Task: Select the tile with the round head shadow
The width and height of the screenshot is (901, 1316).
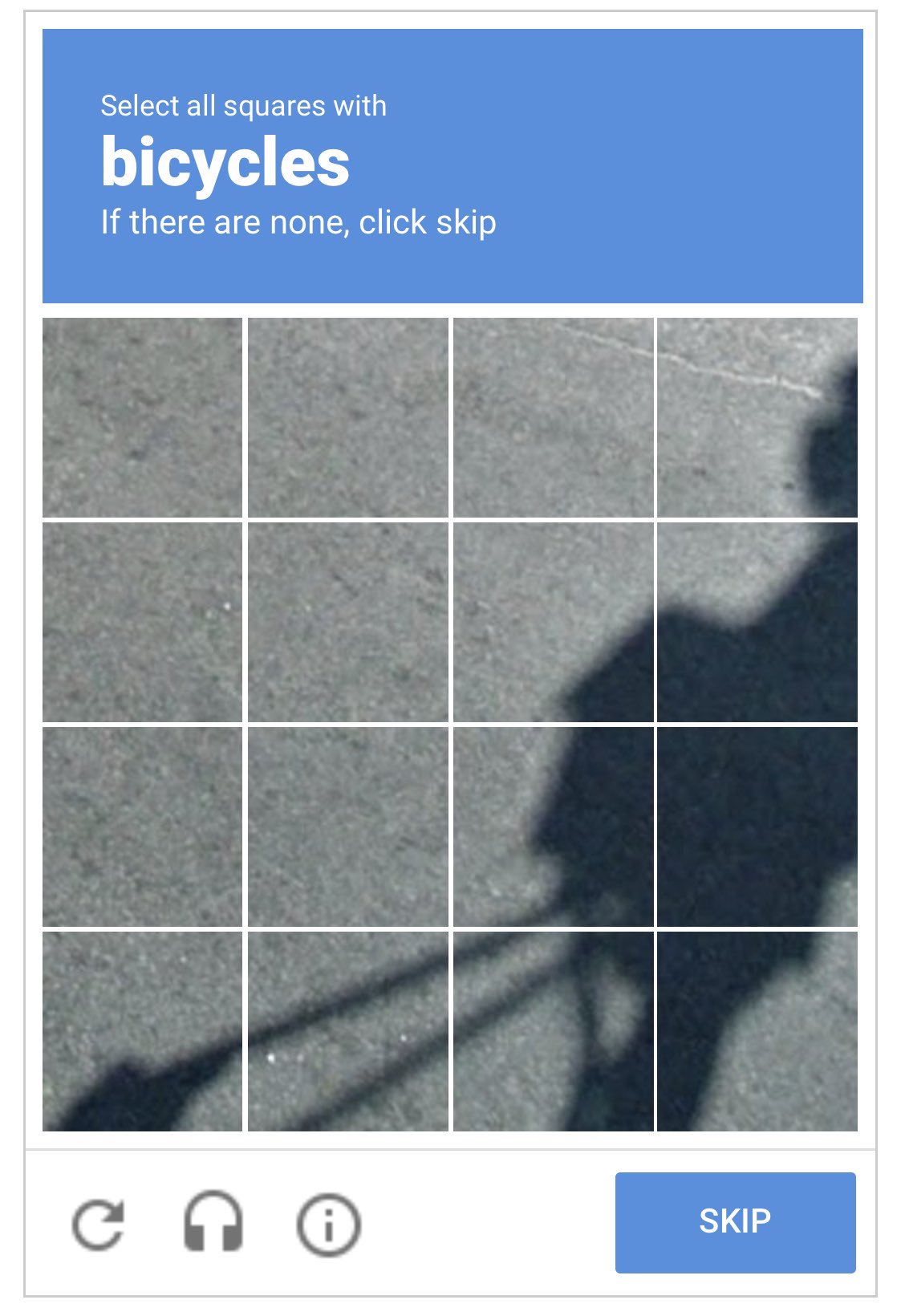Action: point(757,417)
